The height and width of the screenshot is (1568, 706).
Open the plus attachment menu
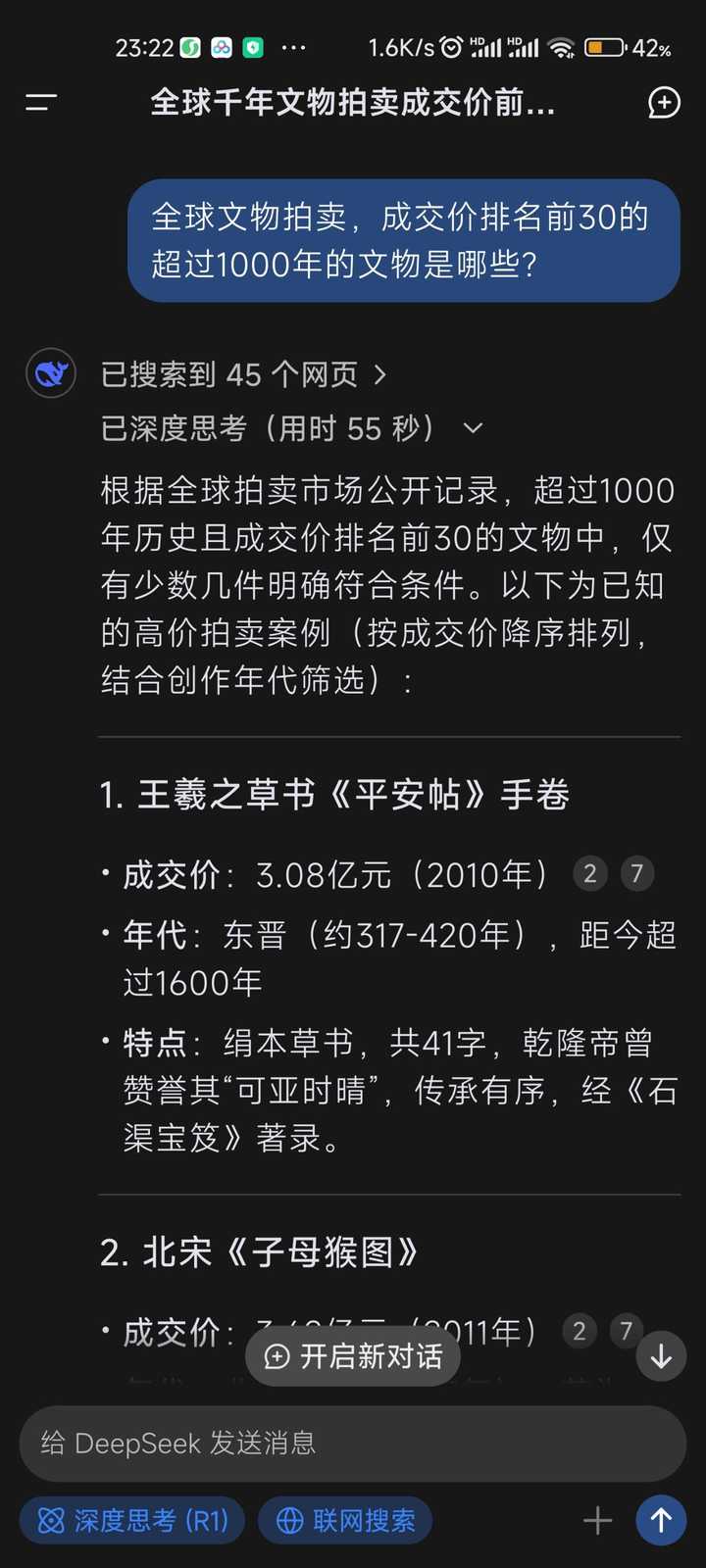(x=597, y=1521)
